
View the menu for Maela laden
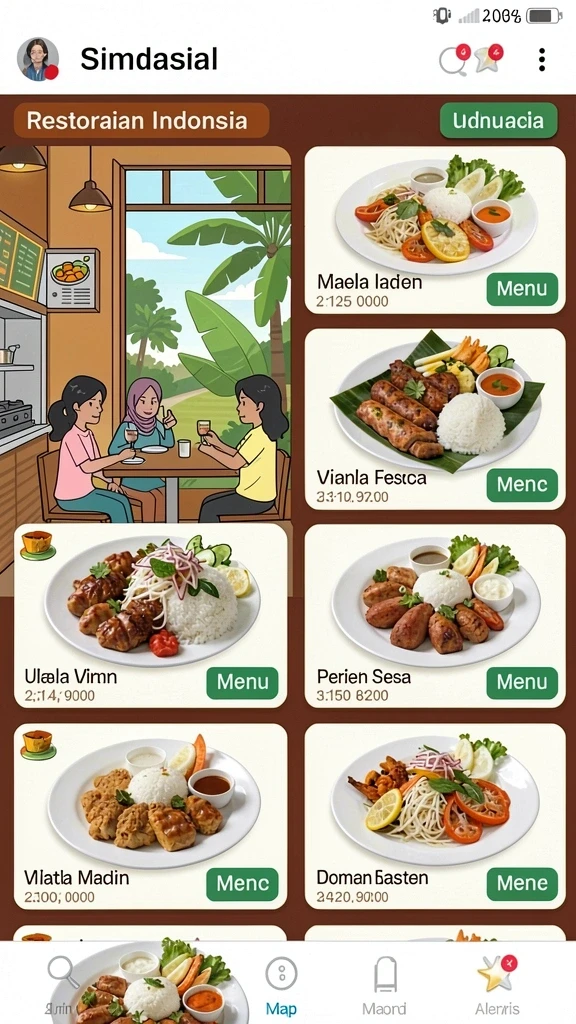[x=522, y=289]
